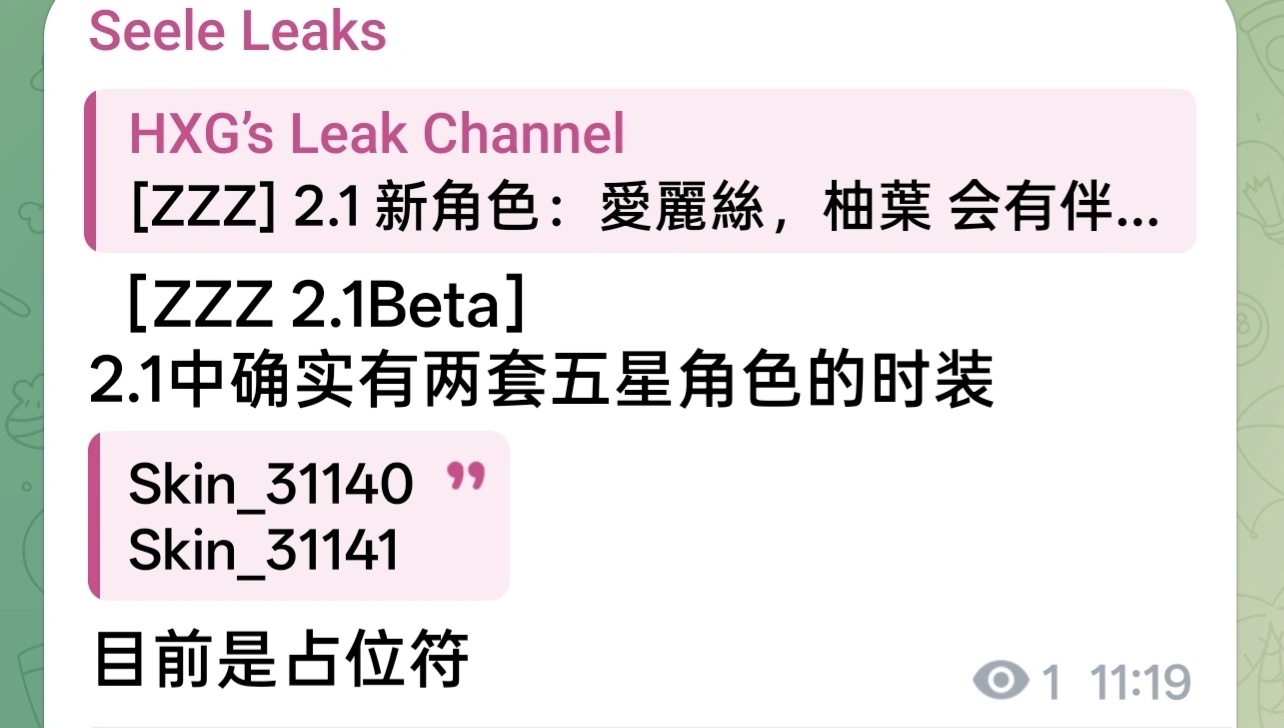Image resolution: width=1284 pixels, height=728 pixels.
Task: Tap the Skin_31140 quote block
Action: 298,516
